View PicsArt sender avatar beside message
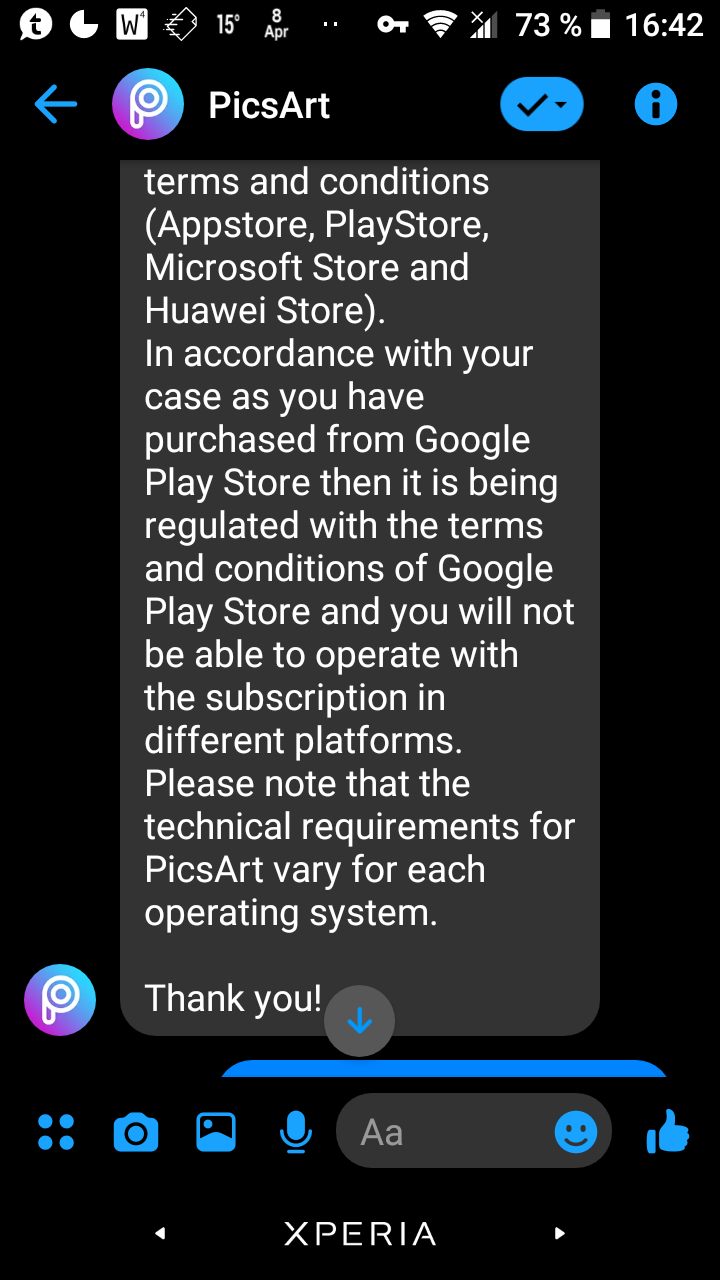This screenshot has width=720, height=1280. click(x=60, y=1000)
